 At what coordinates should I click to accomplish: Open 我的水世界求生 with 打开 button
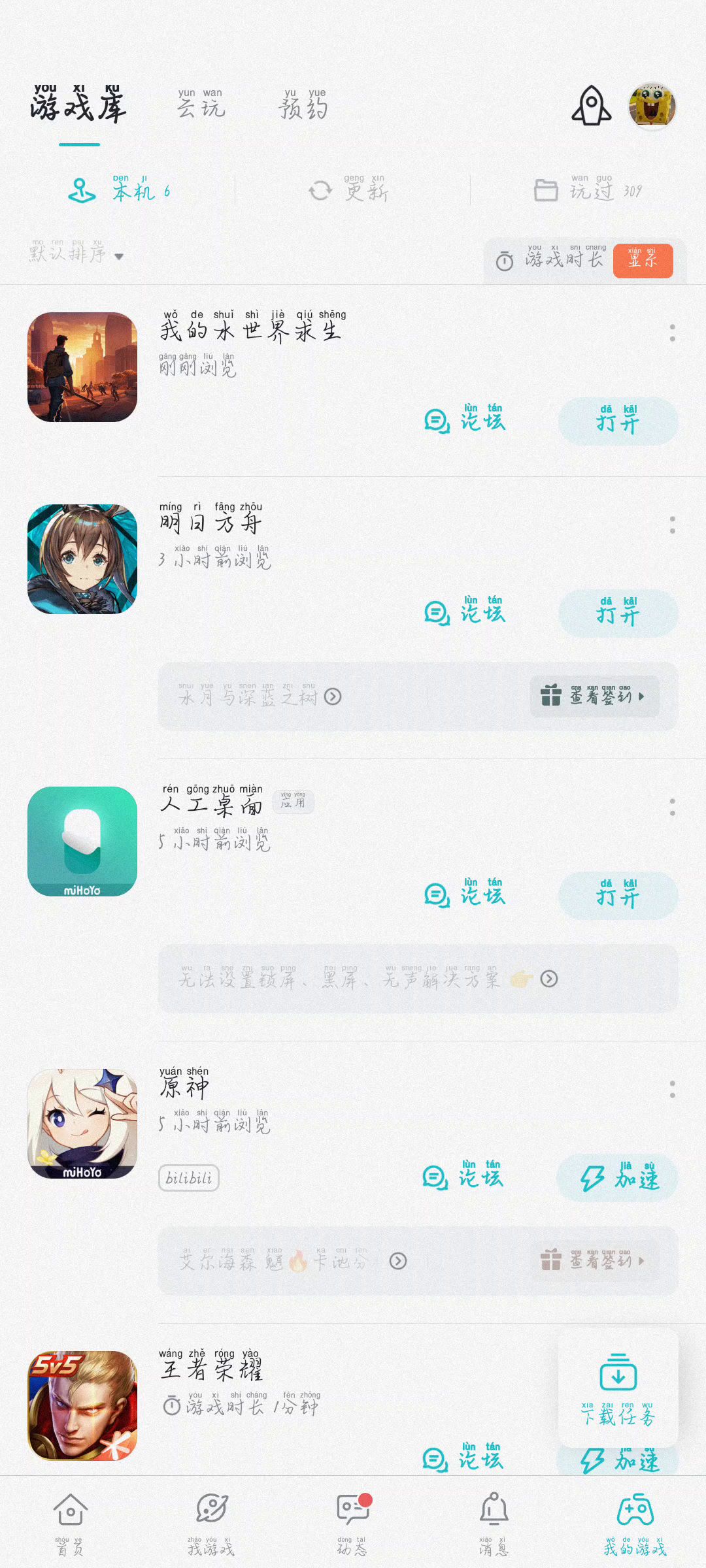point(618,422)
